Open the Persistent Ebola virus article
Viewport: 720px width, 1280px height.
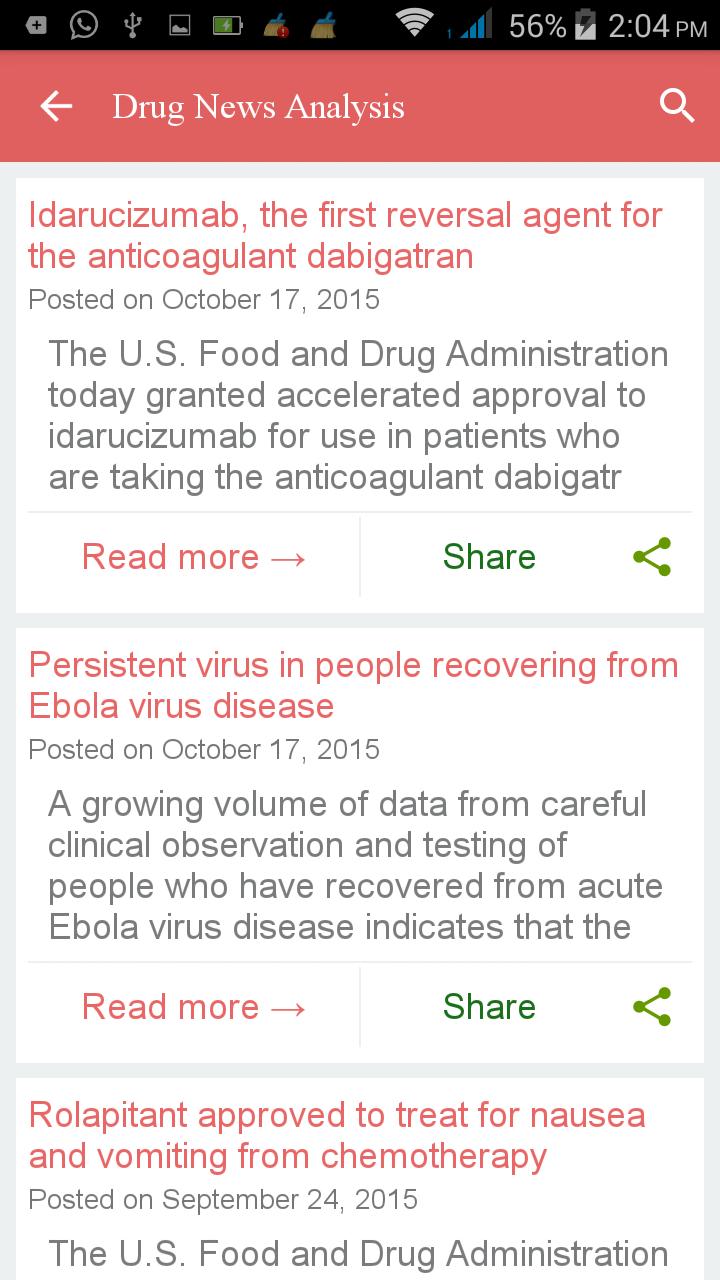pos(353,685)
